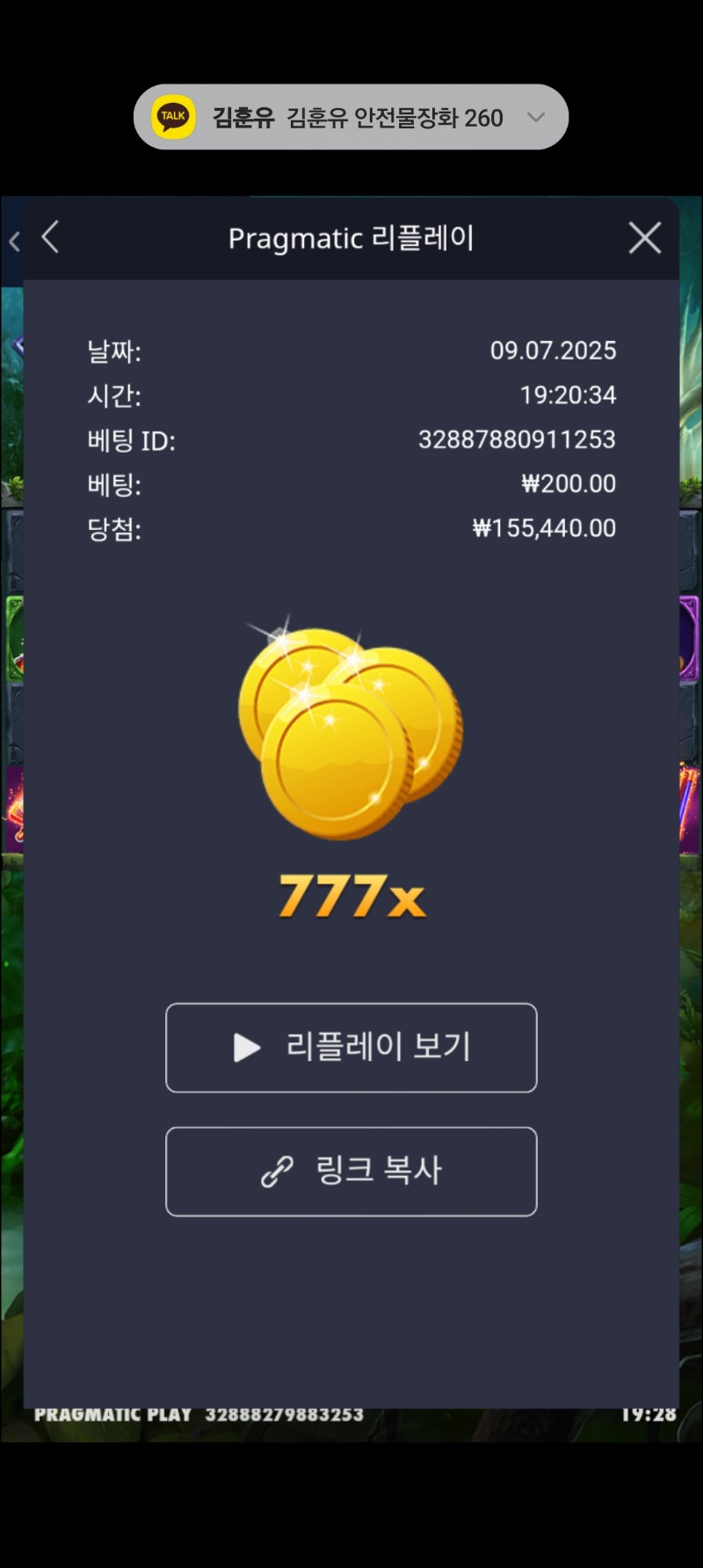
Task: Expand the KakaoTalk notification from 김훈유
Action: click(535, 117)
